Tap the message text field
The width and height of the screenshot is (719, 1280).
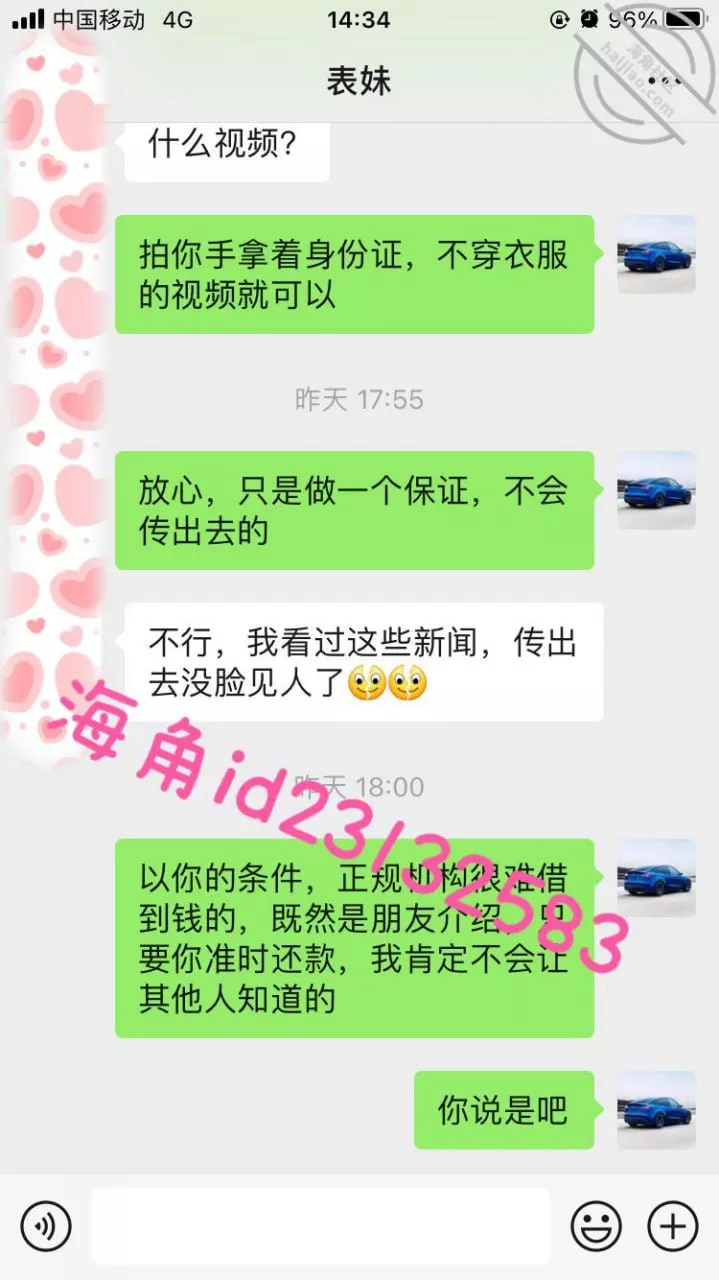click(321, 1226)
